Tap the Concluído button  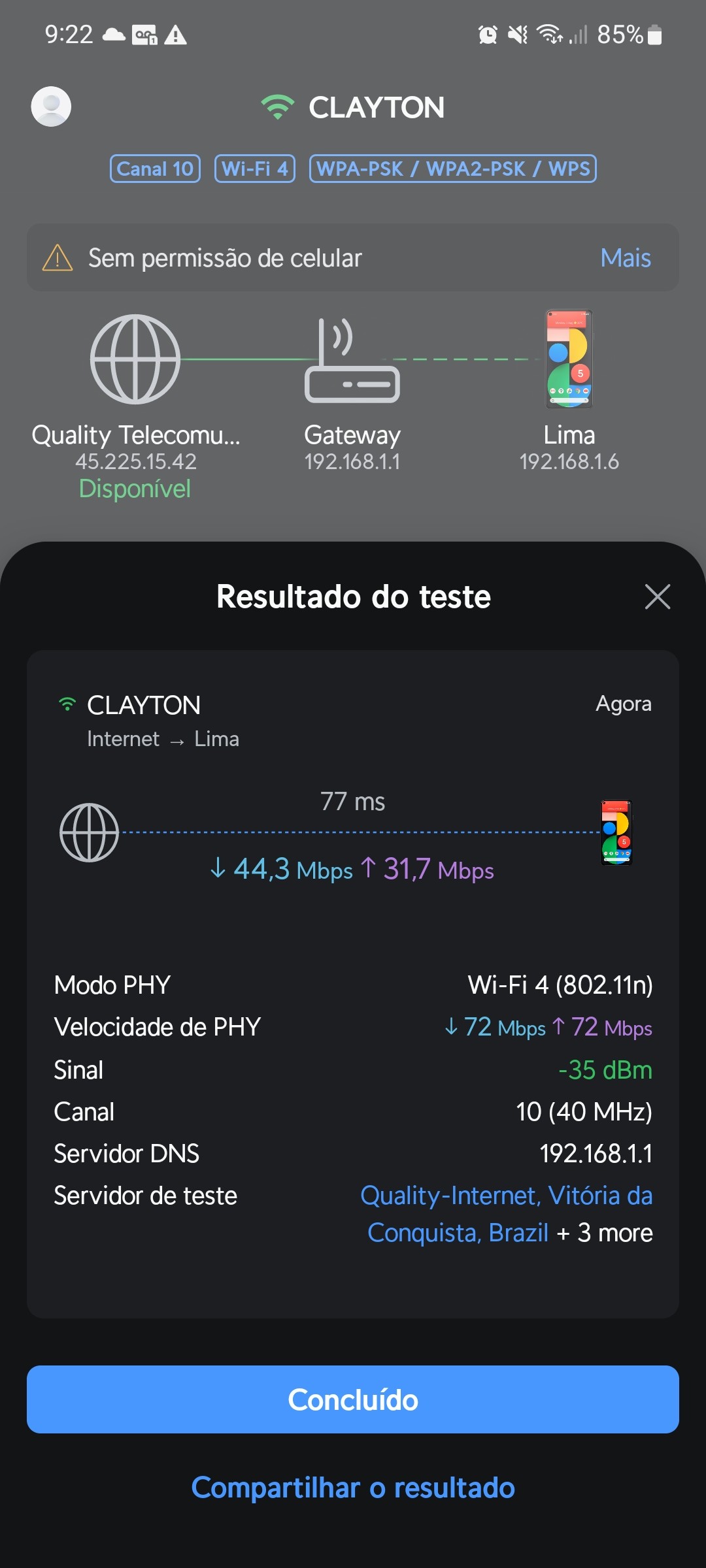coord(353,1399)
